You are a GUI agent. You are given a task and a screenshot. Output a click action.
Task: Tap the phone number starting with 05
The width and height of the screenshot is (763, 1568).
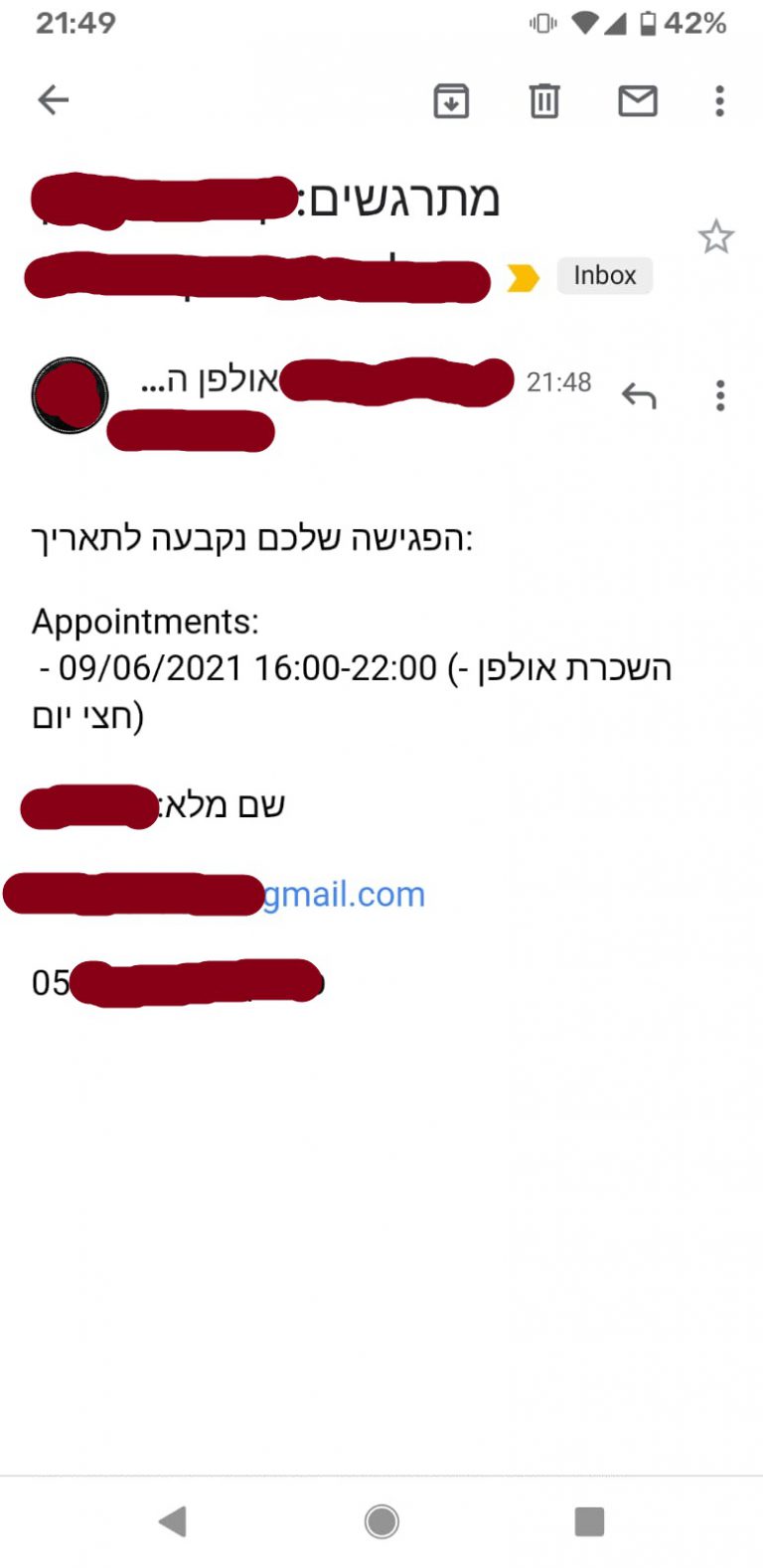point(178,983)
